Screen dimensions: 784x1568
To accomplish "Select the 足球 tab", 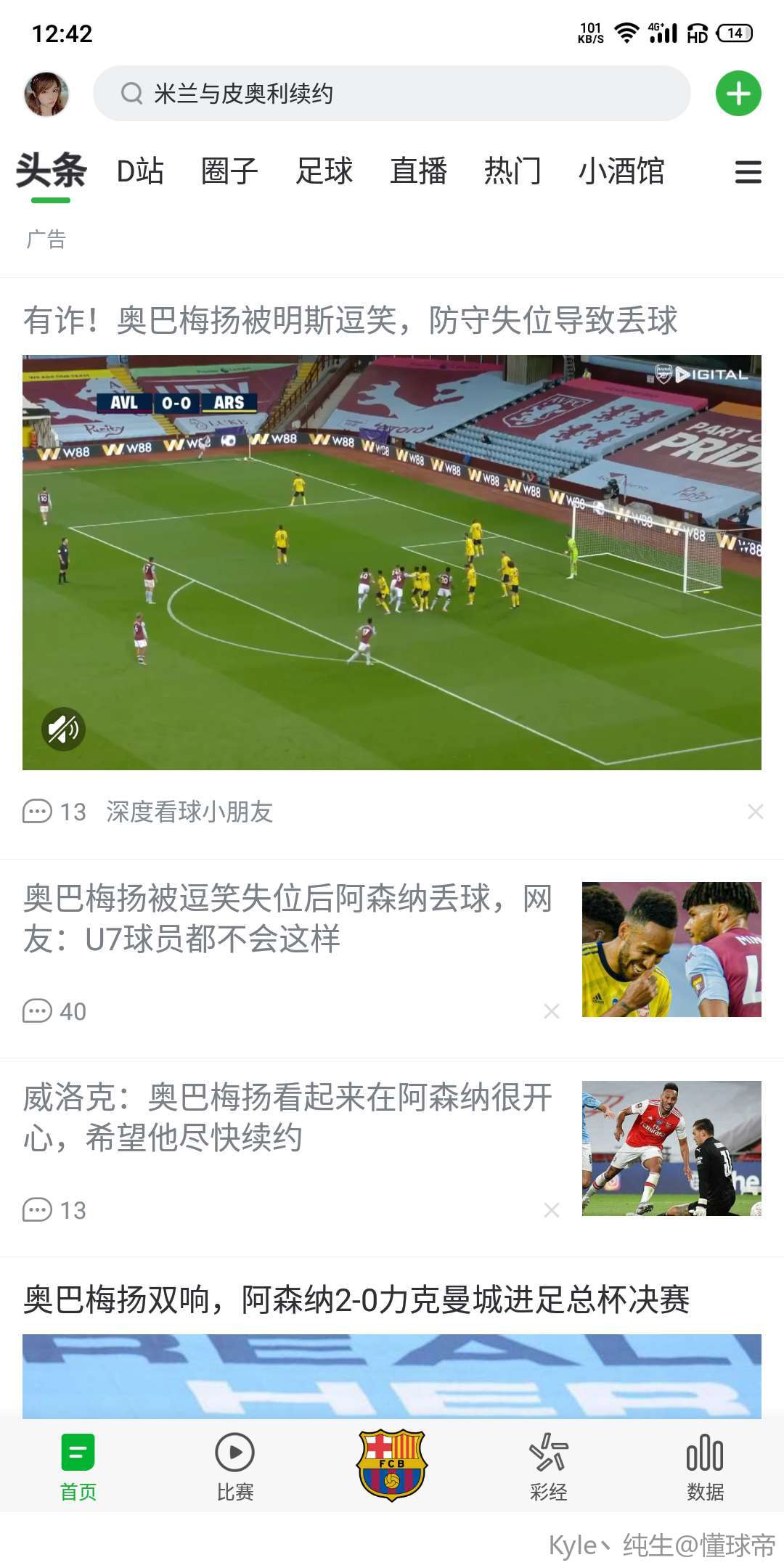I will (x=324, y=172).
